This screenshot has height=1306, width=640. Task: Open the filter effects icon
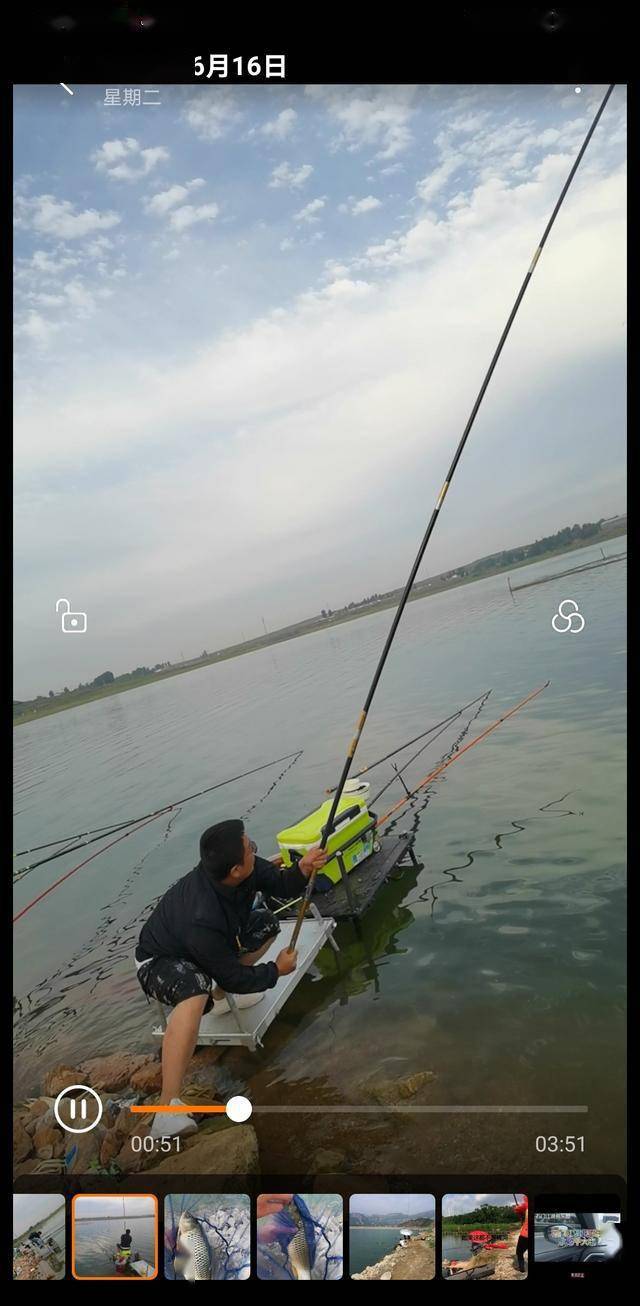(568, 617)
